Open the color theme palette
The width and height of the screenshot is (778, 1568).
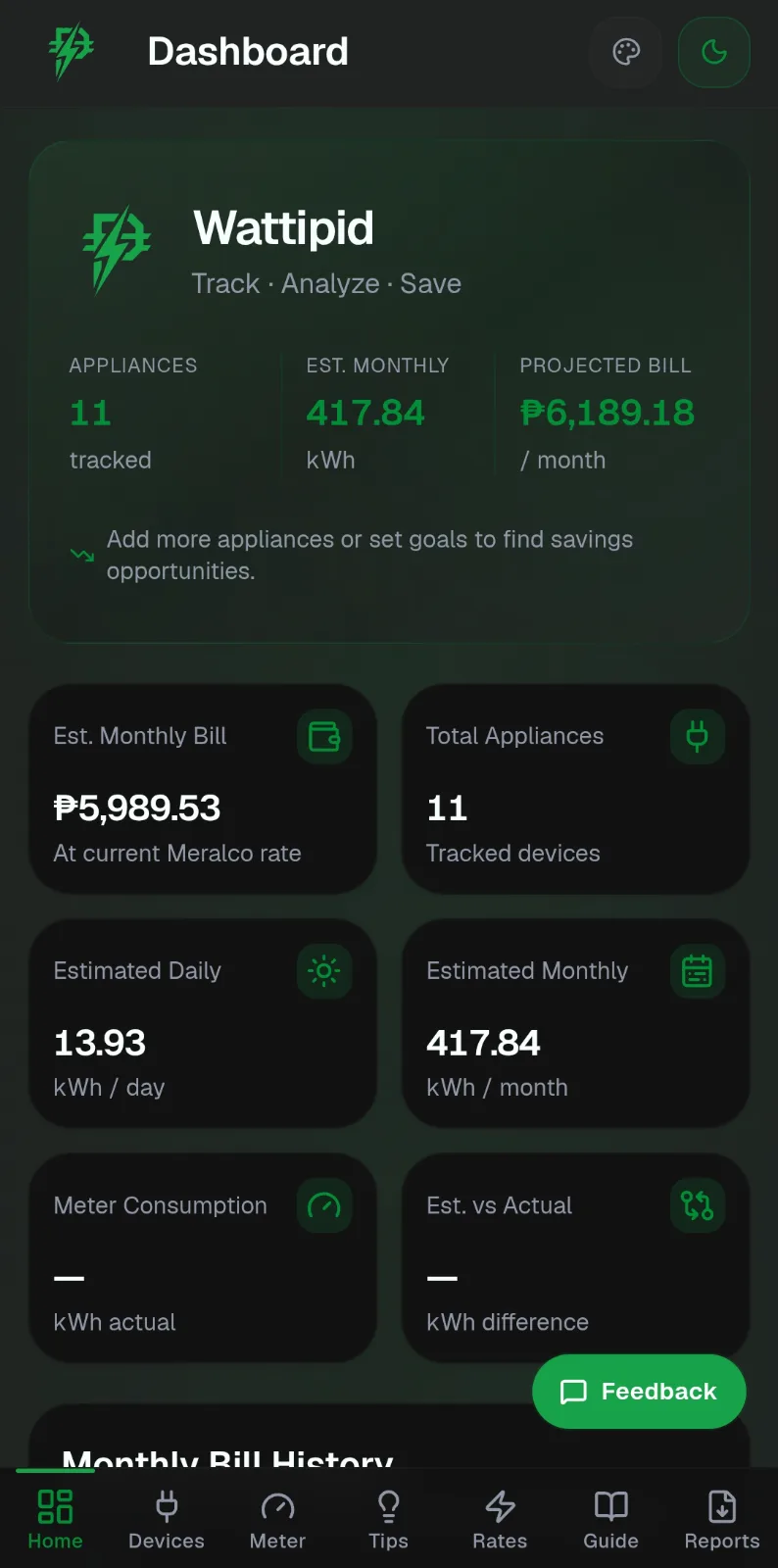[x=626, y=52]
